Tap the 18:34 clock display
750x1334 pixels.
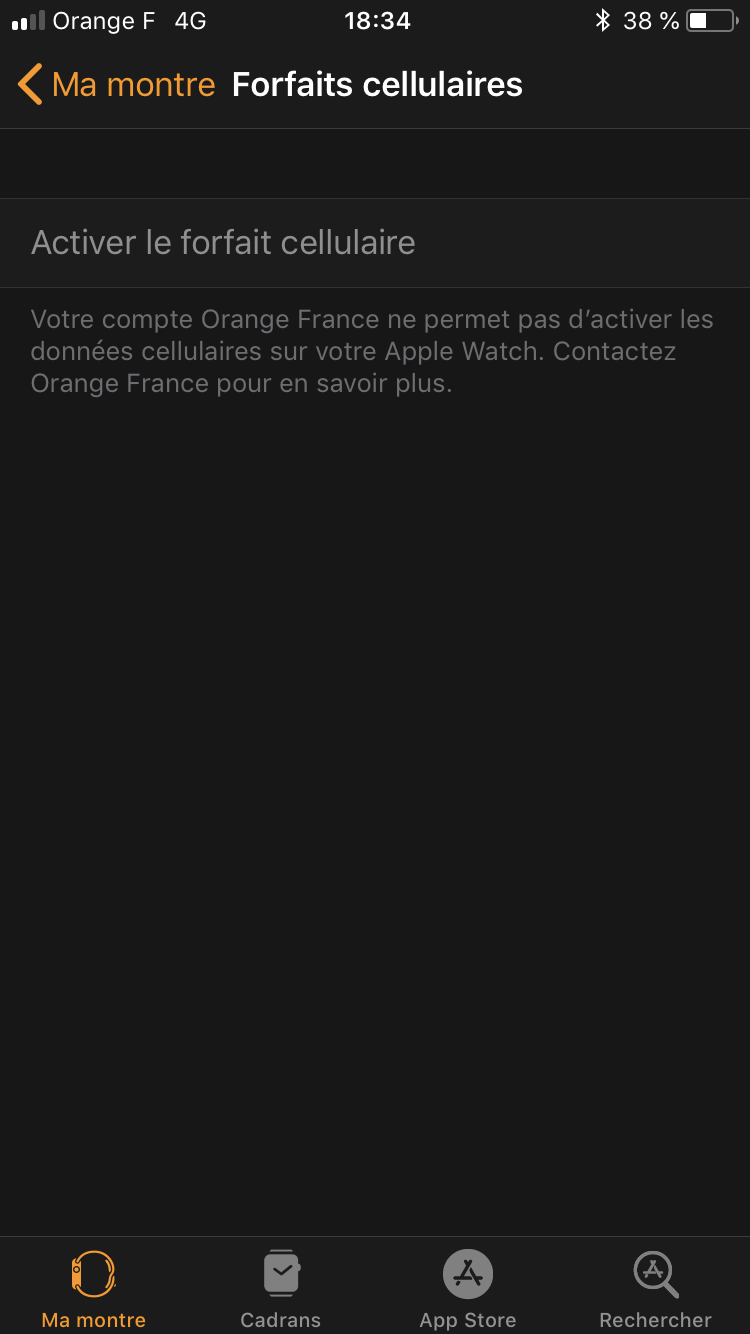(x=377, y=20)
